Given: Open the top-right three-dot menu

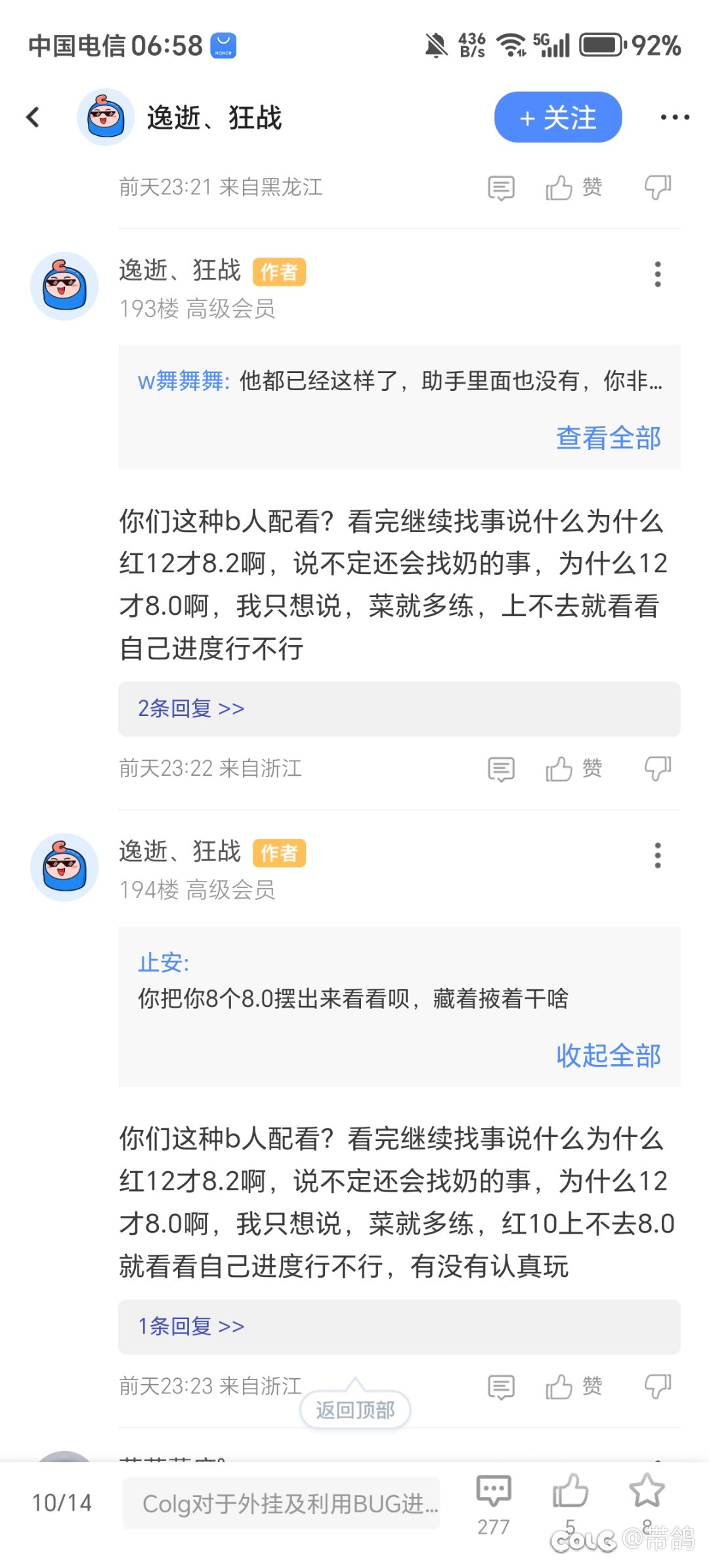Looking at the screenshot, I should pyautogui.click(x=674, y=118).
